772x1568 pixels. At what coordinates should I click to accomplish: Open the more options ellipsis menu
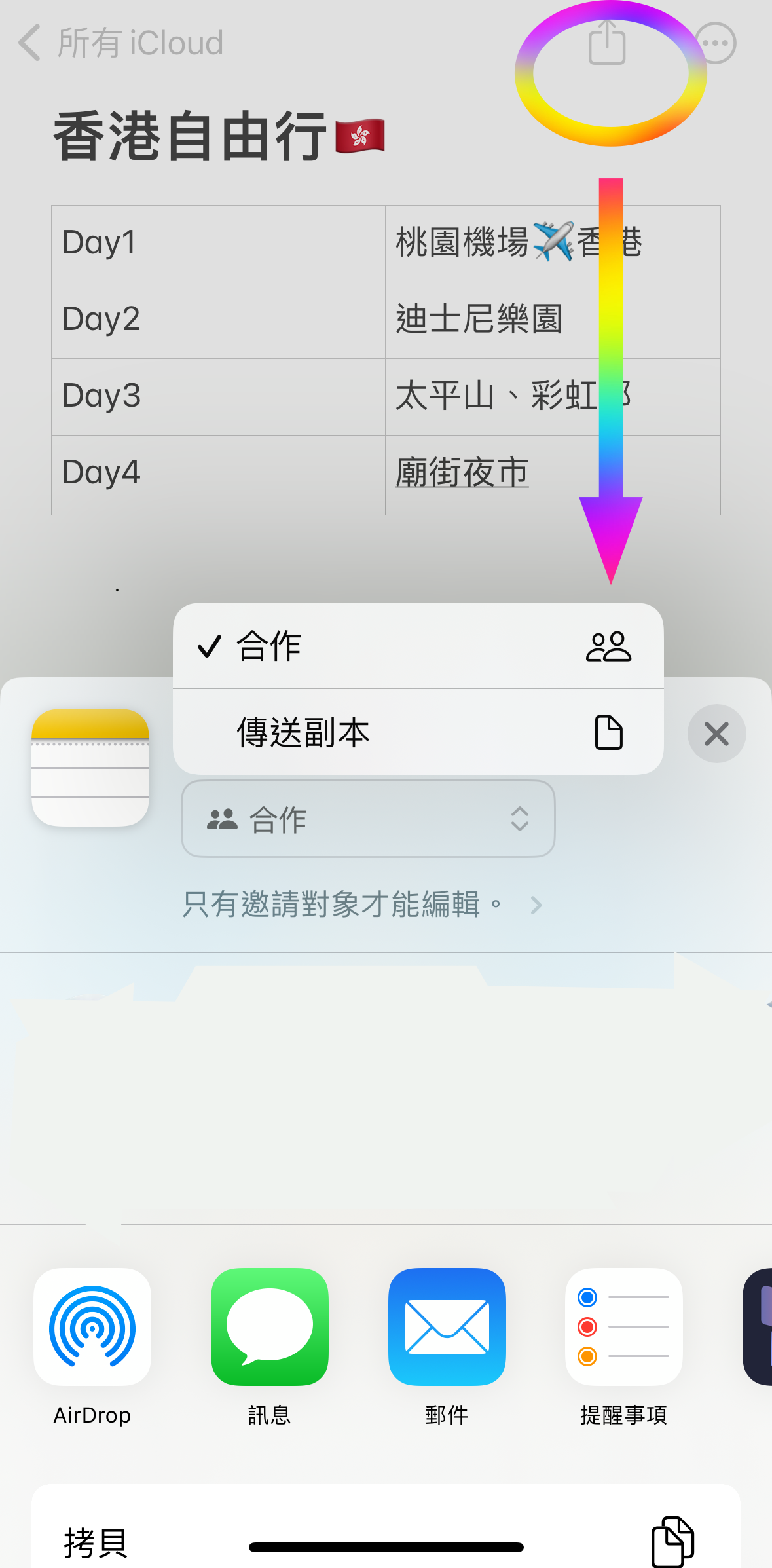(x=716, y=43)
